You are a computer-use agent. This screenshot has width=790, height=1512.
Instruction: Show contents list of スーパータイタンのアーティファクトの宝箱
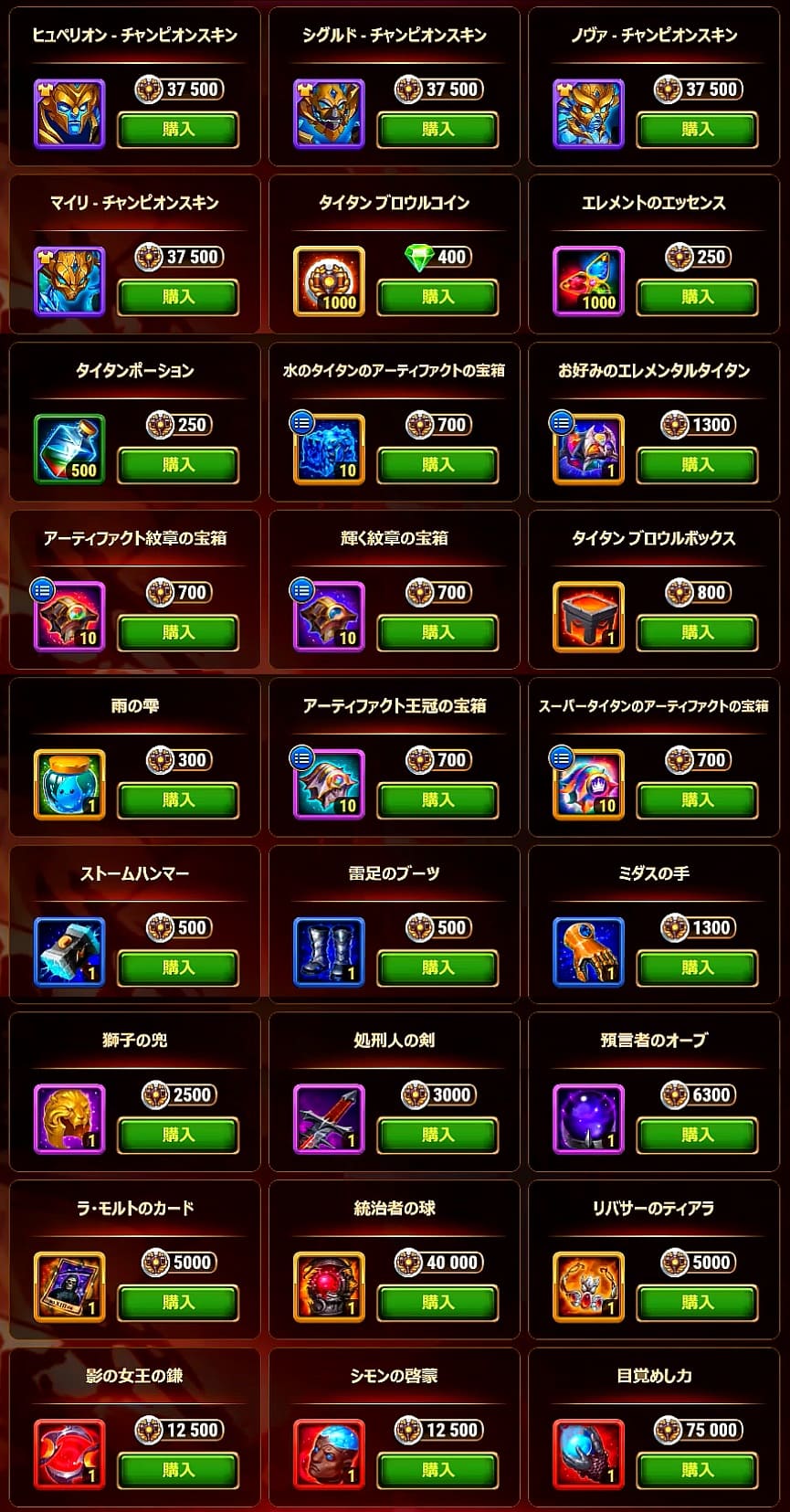point(561,757)
